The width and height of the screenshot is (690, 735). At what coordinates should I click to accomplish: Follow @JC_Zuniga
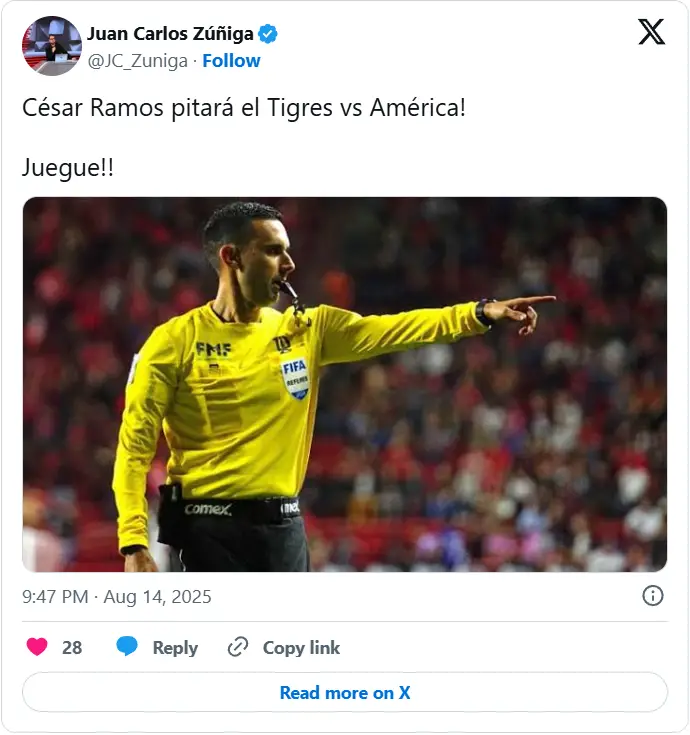click(x=231, y=61)
